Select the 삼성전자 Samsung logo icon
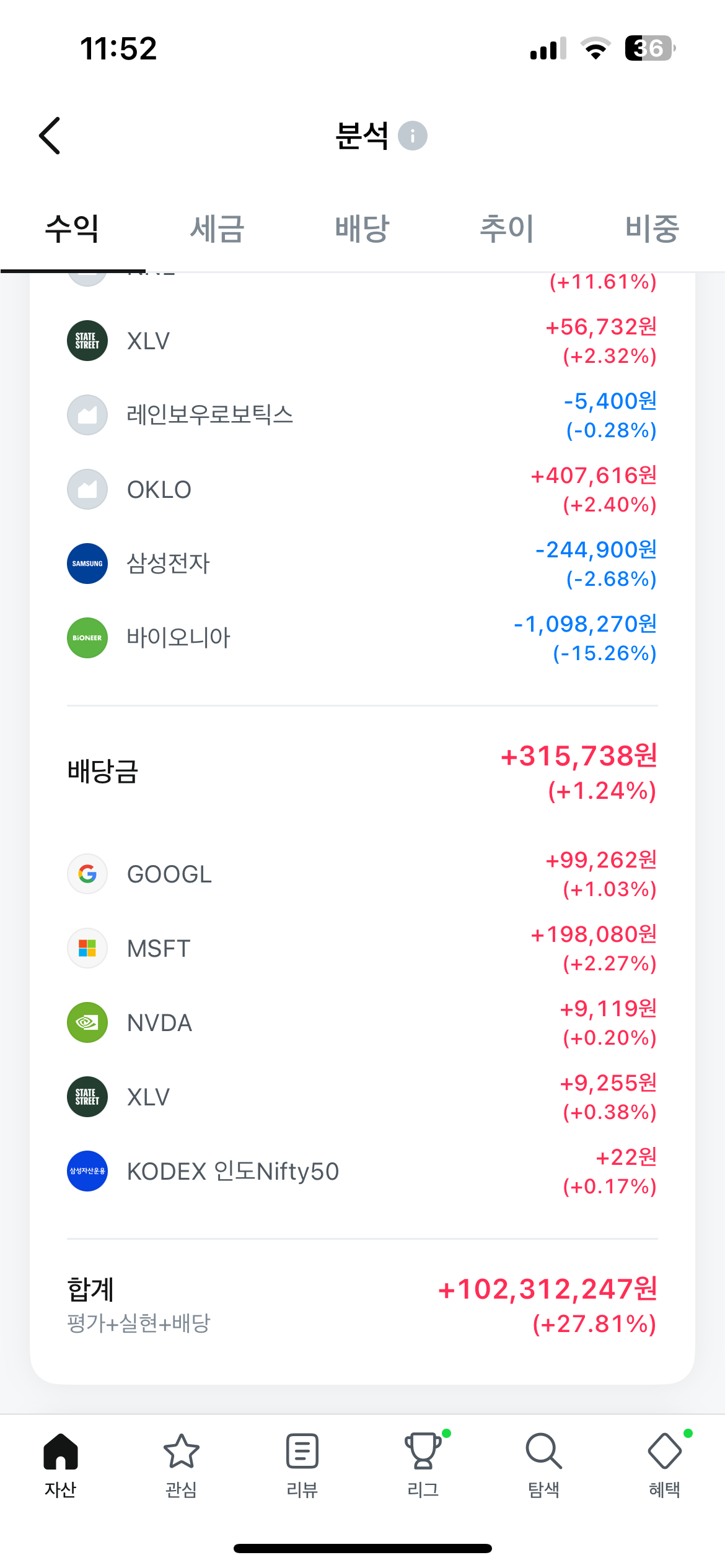This screenshot has height=1568, width=725. (87, 563)
